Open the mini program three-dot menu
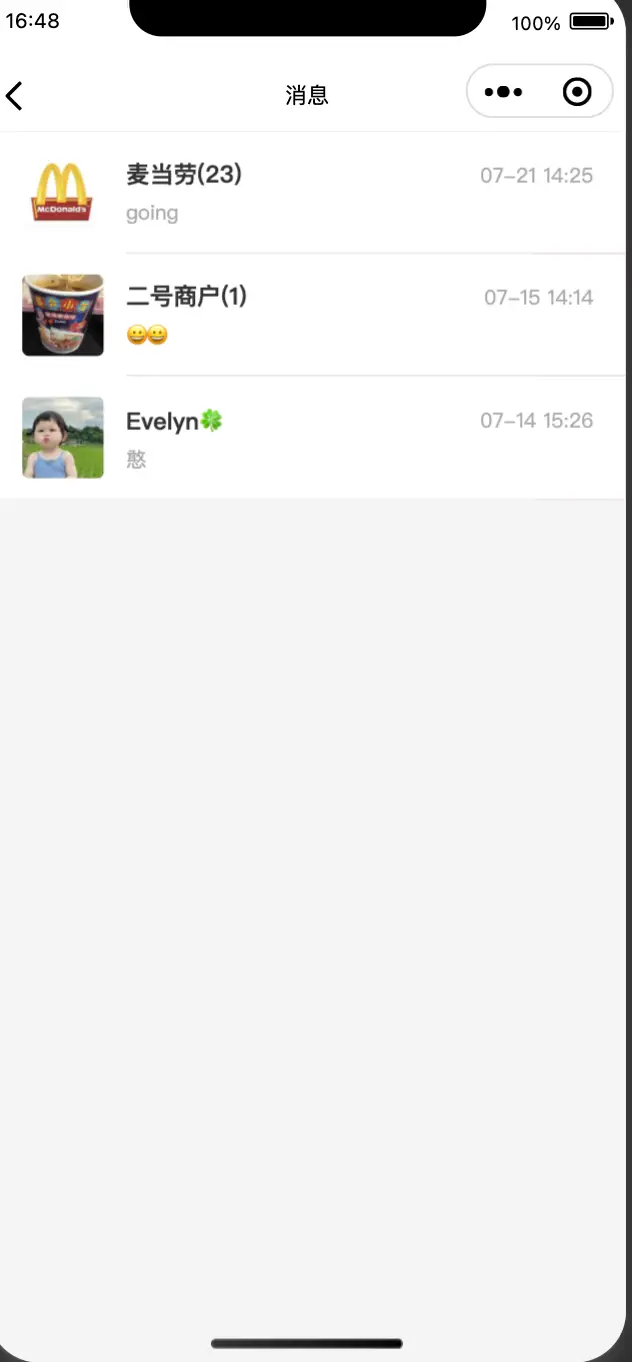This screenshot has height=1362, width=632. pos(503,92)
